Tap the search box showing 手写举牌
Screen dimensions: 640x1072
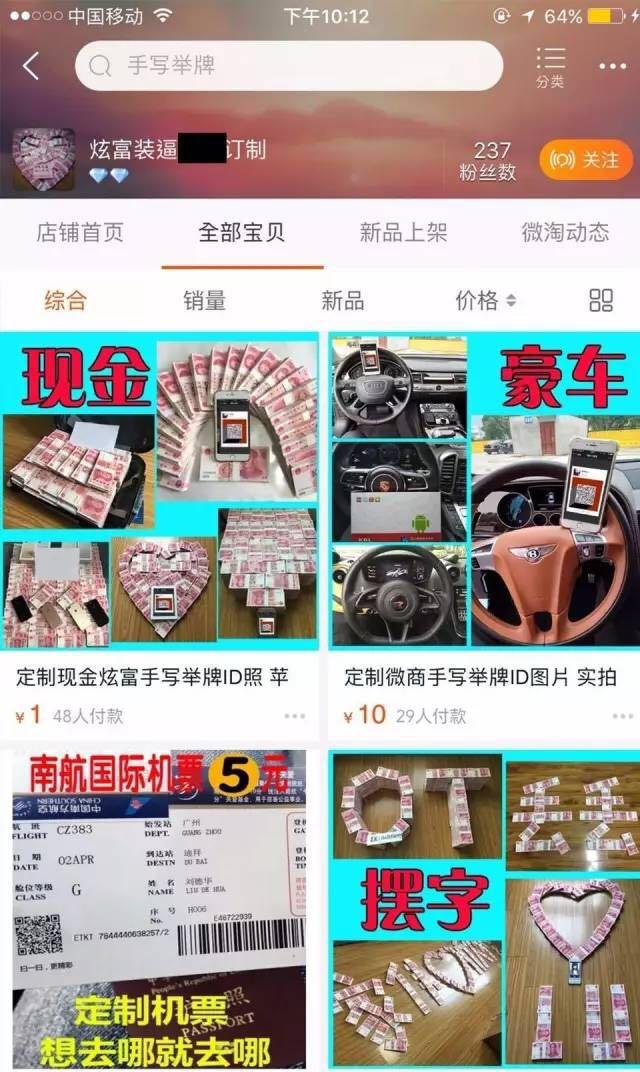pos(290,66)
